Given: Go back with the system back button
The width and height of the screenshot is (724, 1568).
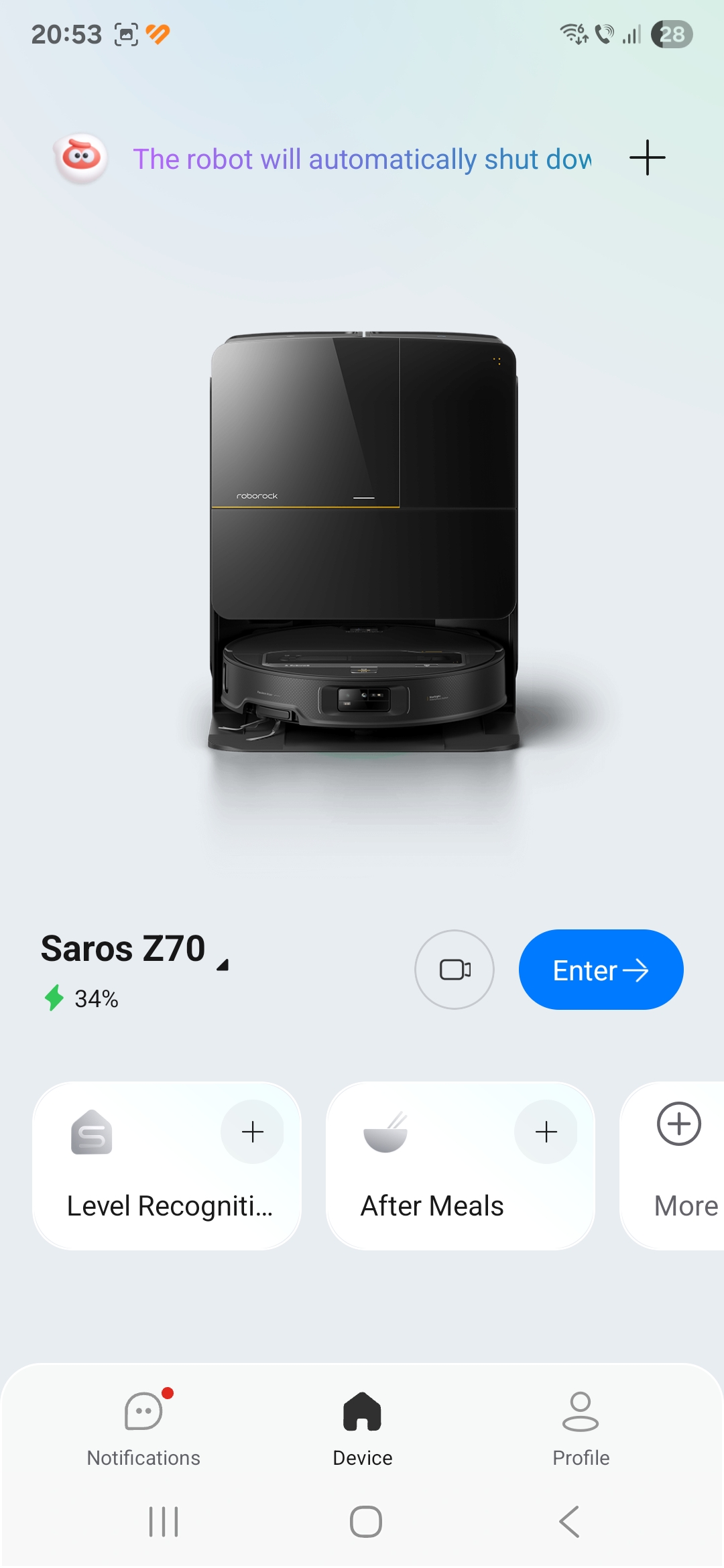Looking at the screenshot, I should pos(568,1522).
